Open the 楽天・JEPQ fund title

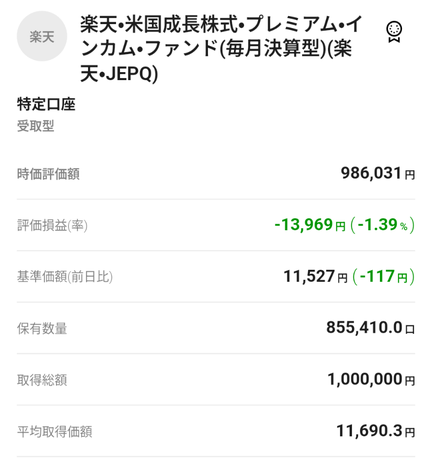tap(221, 49)
